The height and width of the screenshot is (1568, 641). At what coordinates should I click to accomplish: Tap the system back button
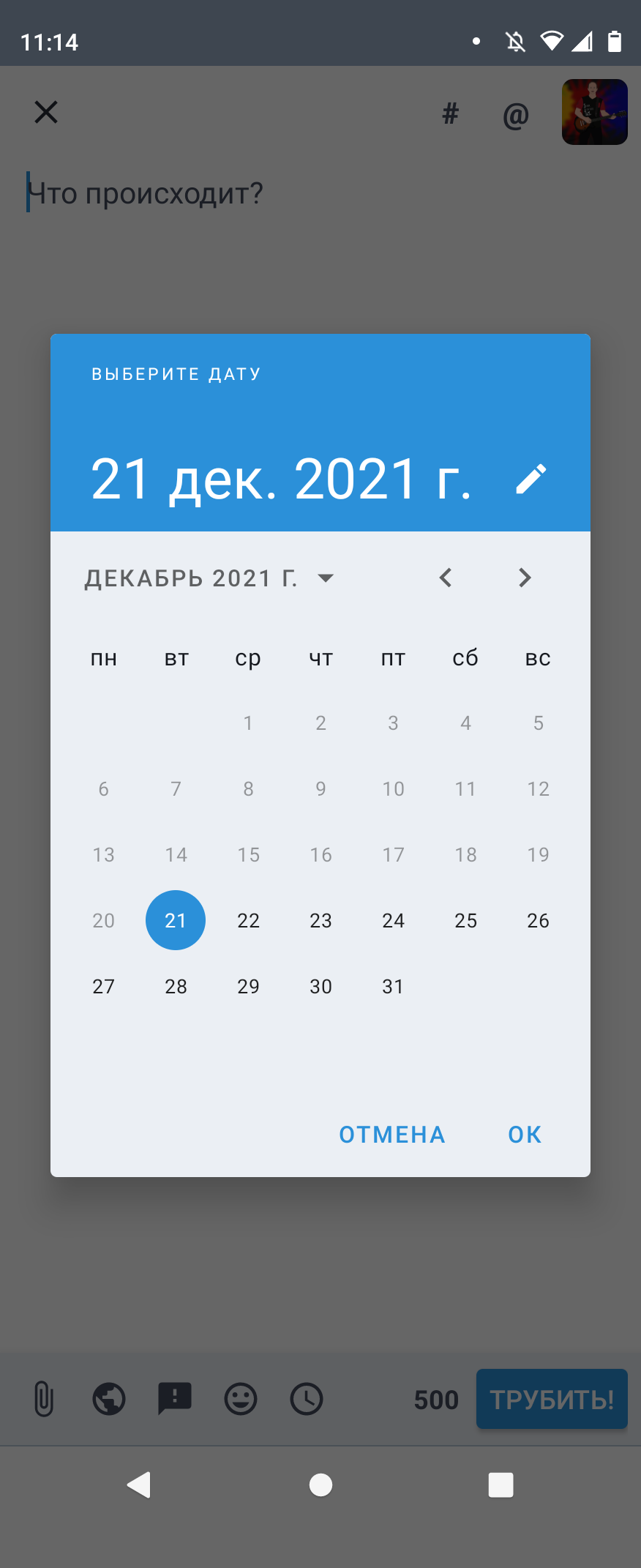coord(139,1485)
